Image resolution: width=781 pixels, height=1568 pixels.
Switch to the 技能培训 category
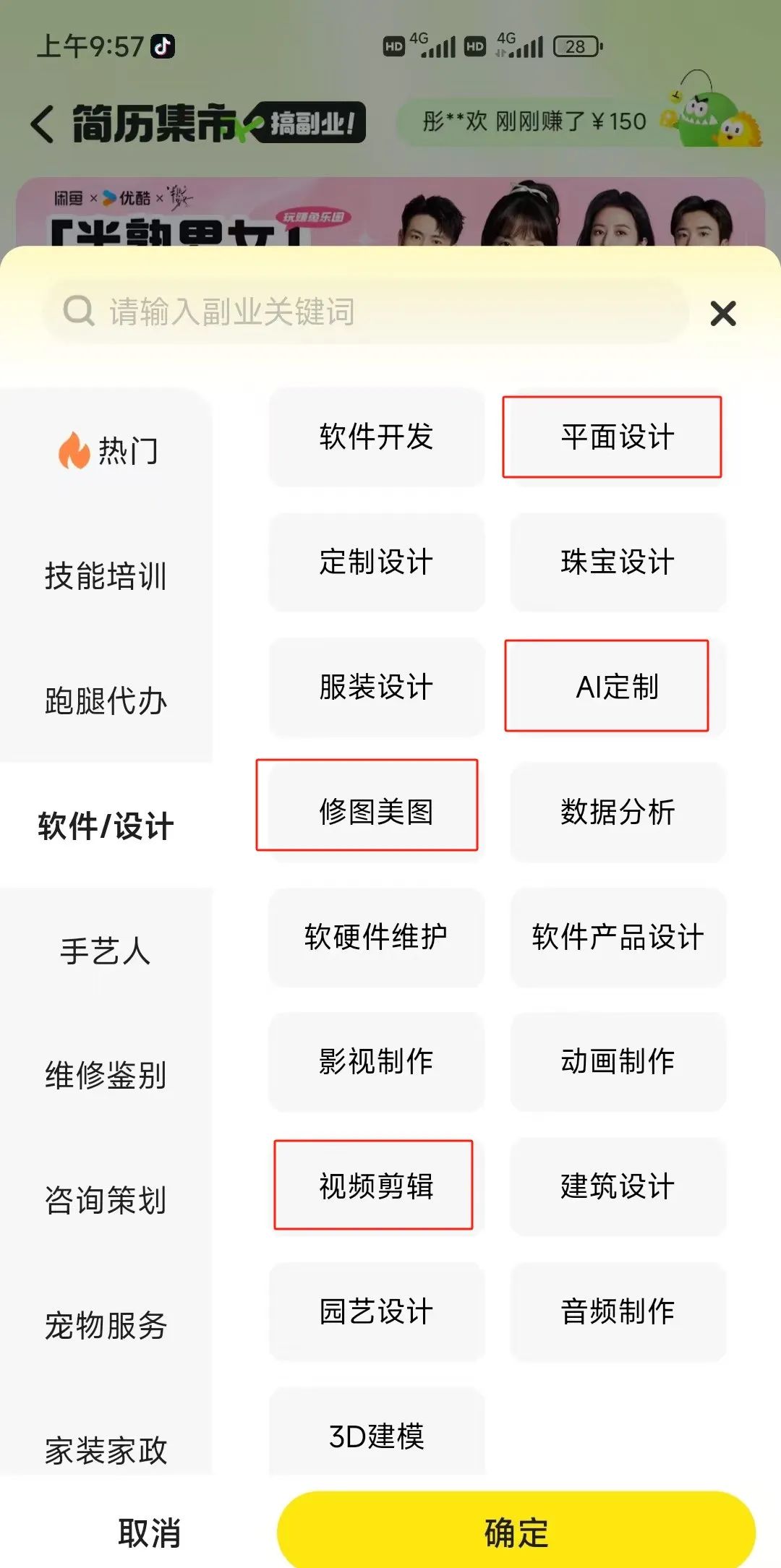pyautogui.click(x=106, y=575)
